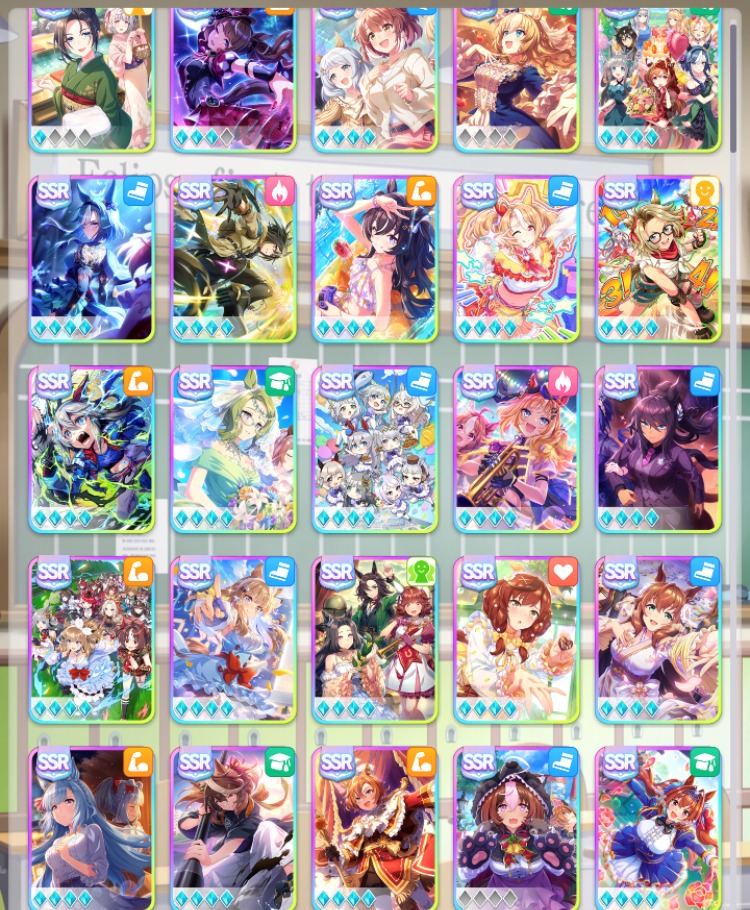Screen dimensions: 750x910
Task: Open the SSR winking blonde girl in red dress
Action: point(516,260)
